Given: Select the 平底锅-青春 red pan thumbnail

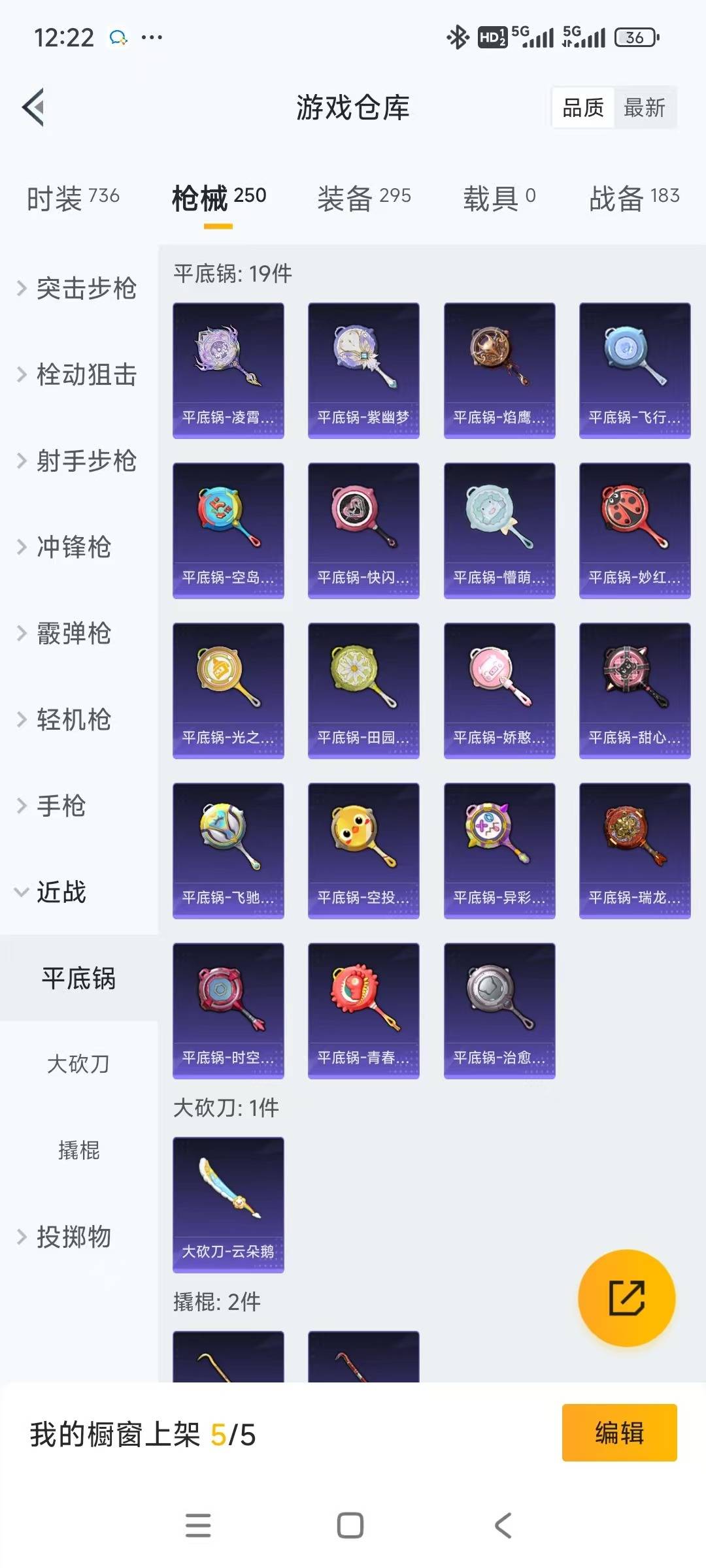Looking at the screenshot, I should [363, 1009].
